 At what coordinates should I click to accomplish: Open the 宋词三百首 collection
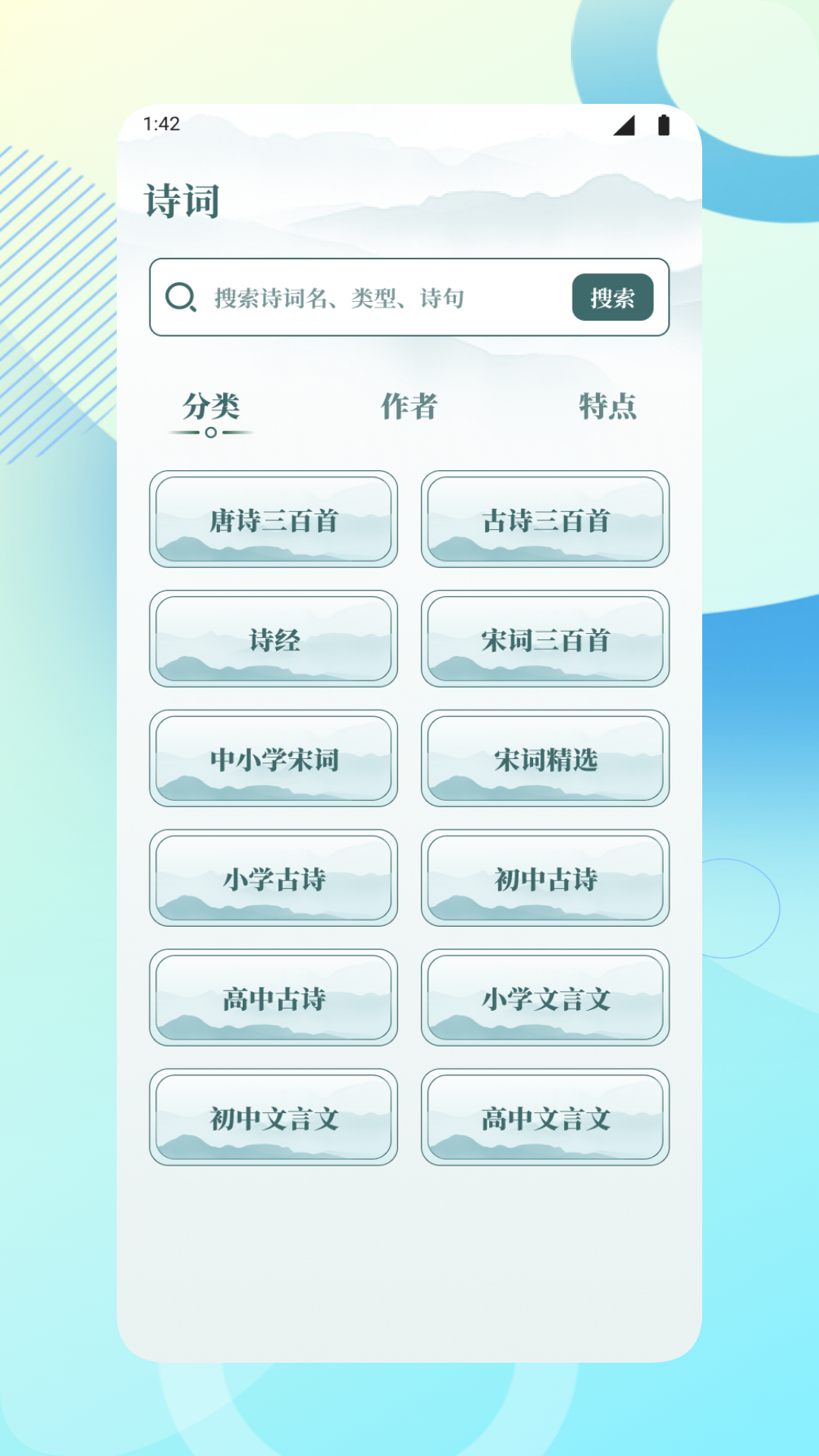pos(546,639)
